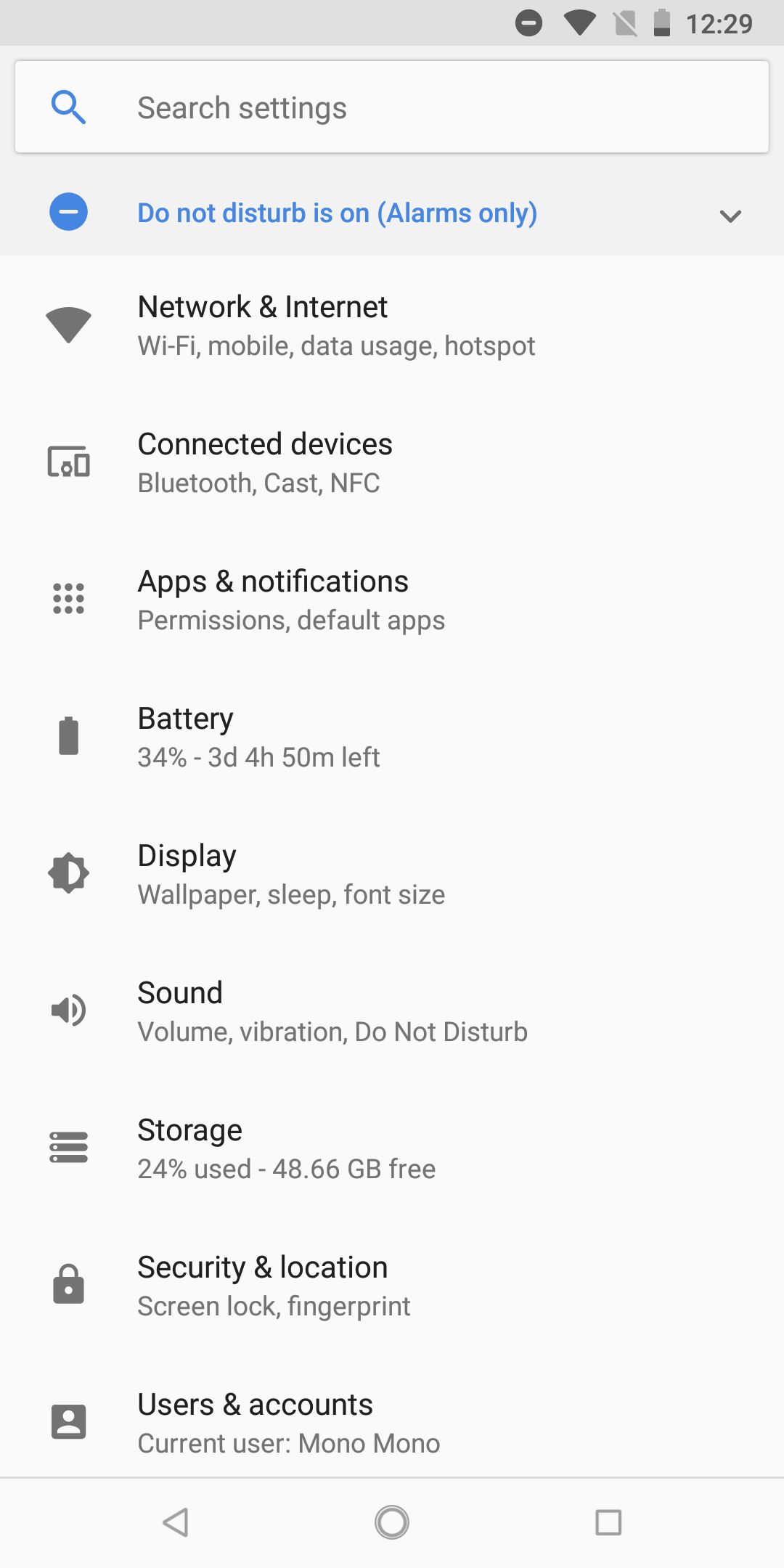
Task: Go to Apps & notifications
Action: tap(392, 600)
